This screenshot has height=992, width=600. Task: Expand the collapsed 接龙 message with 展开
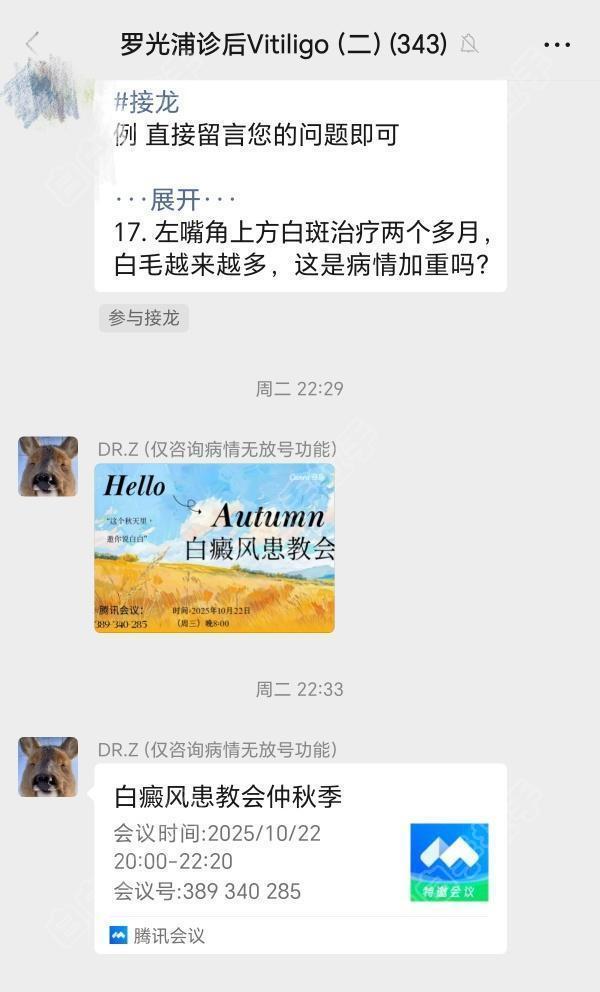(175, 200)
